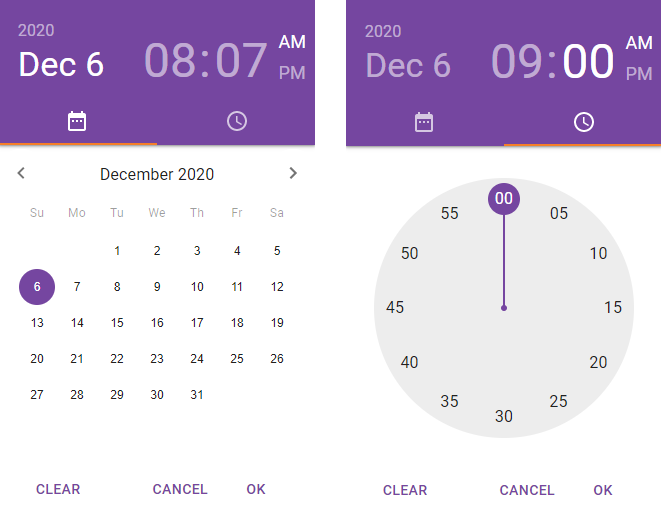
Task: Tap CANCEL below the clock dial
Action: (x=527, y=490)
